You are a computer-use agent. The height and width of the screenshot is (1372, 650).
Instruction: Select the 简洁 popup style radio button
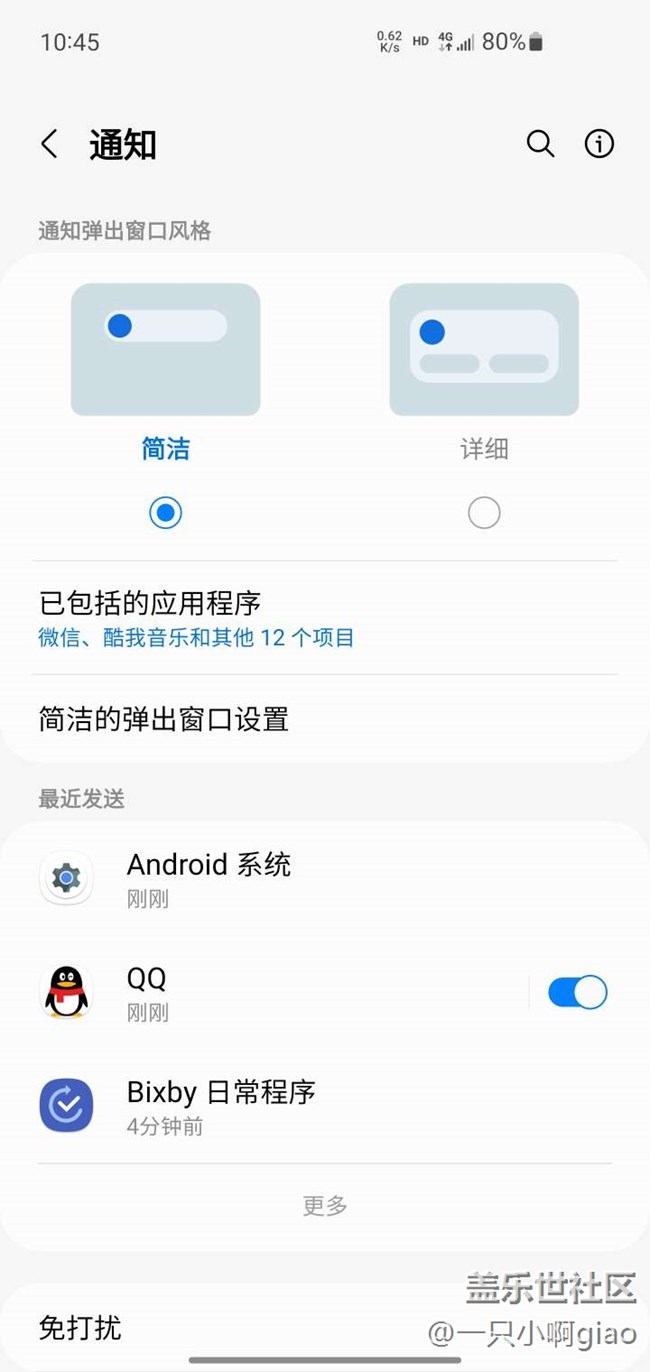click(165, 513)
